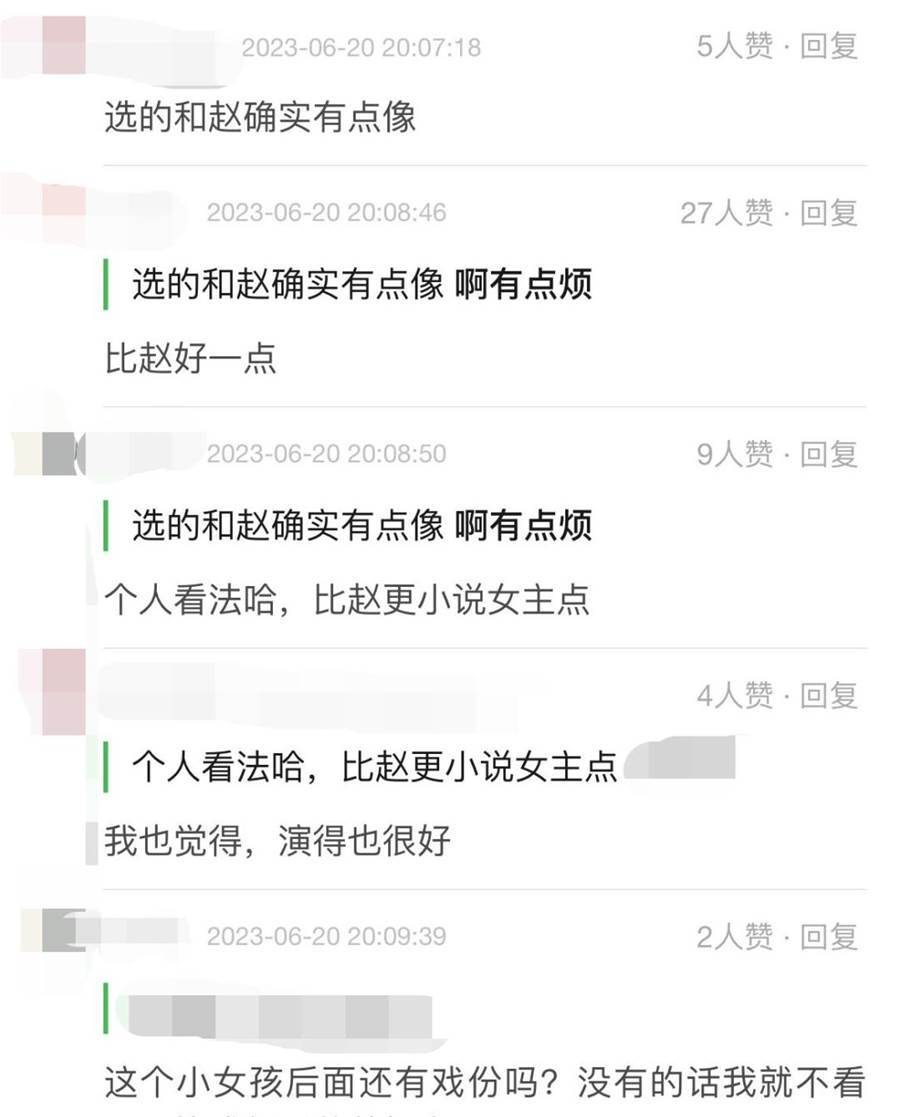The width and height of the screenshot is (900, 1117).
Task: Like the comment with 5人赞
Action: 734,46
